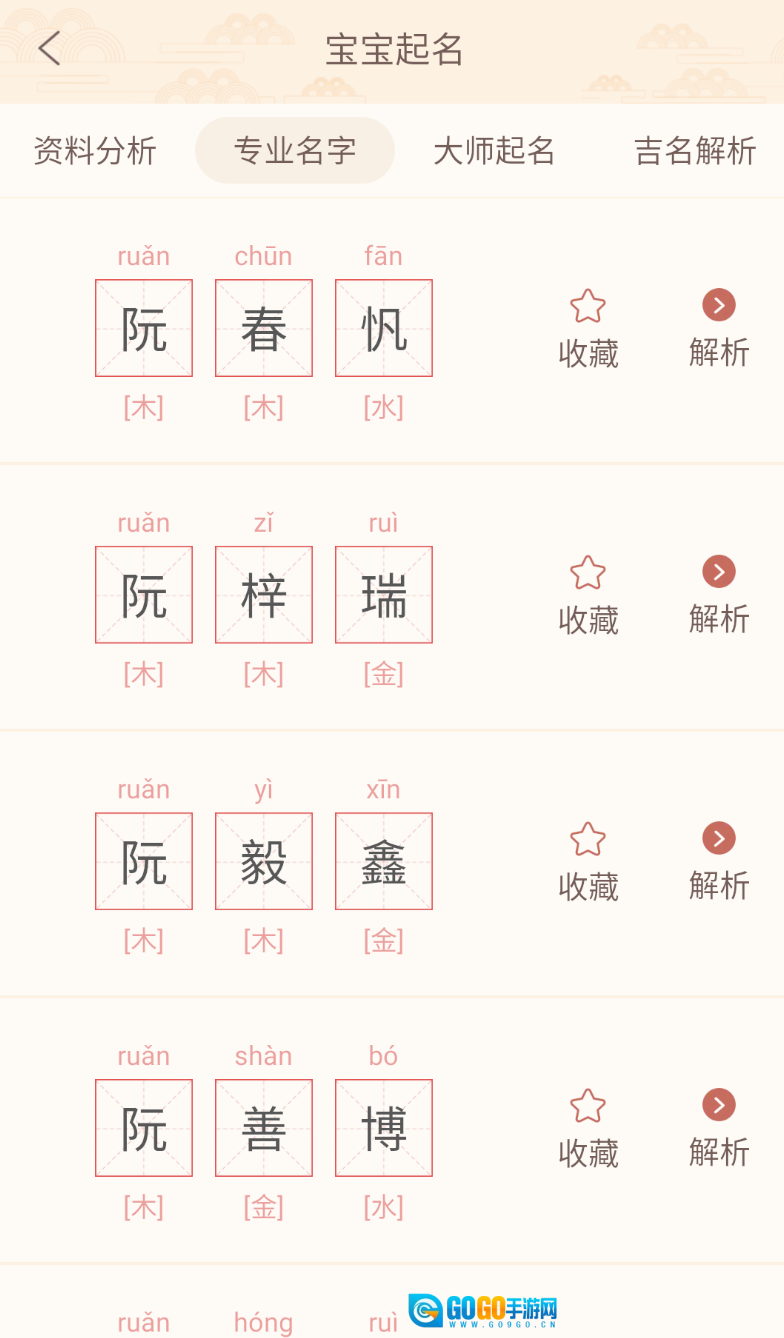Favorite the name 阮春帆 with 收藏

coord(588,328)
